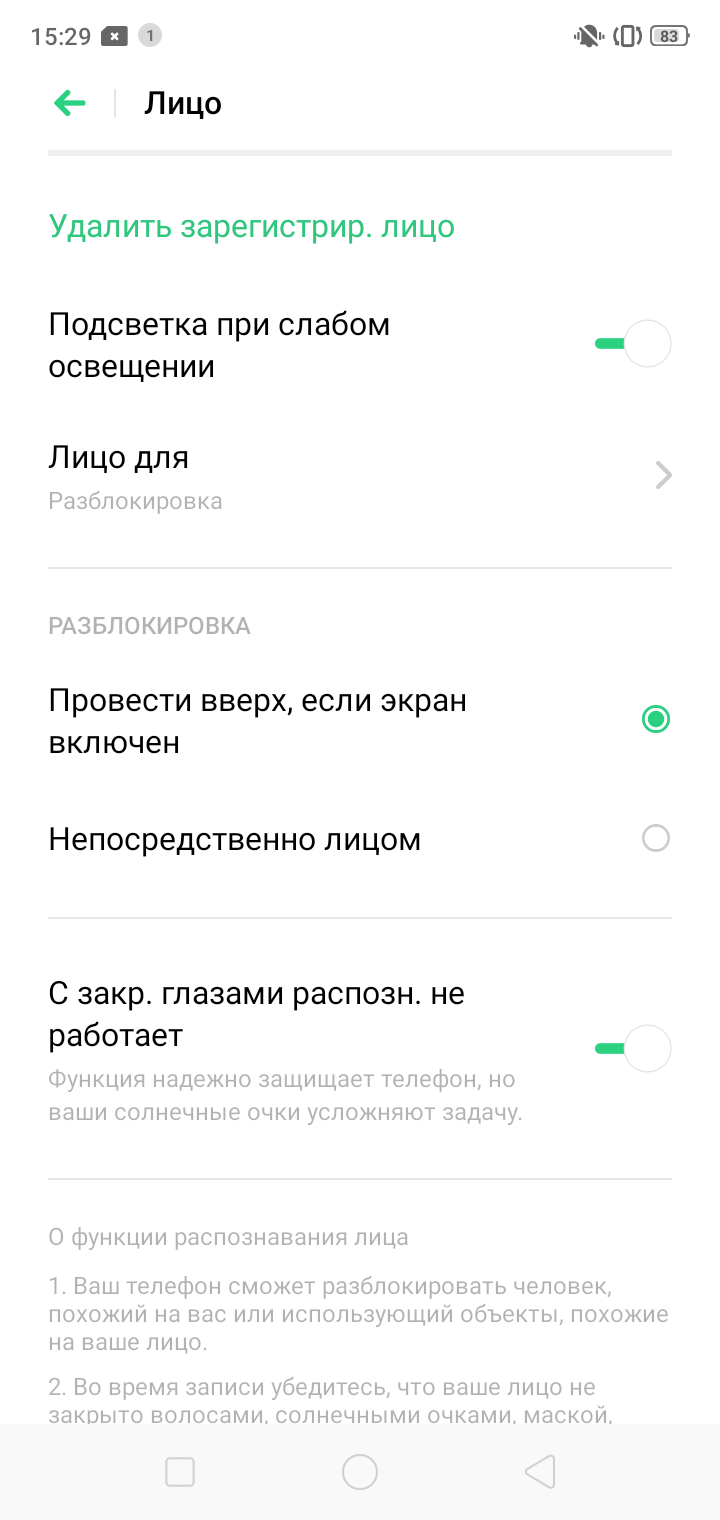Open recent apps from navigation bar
The image size is (720, 1520).
click(180, 1472)
